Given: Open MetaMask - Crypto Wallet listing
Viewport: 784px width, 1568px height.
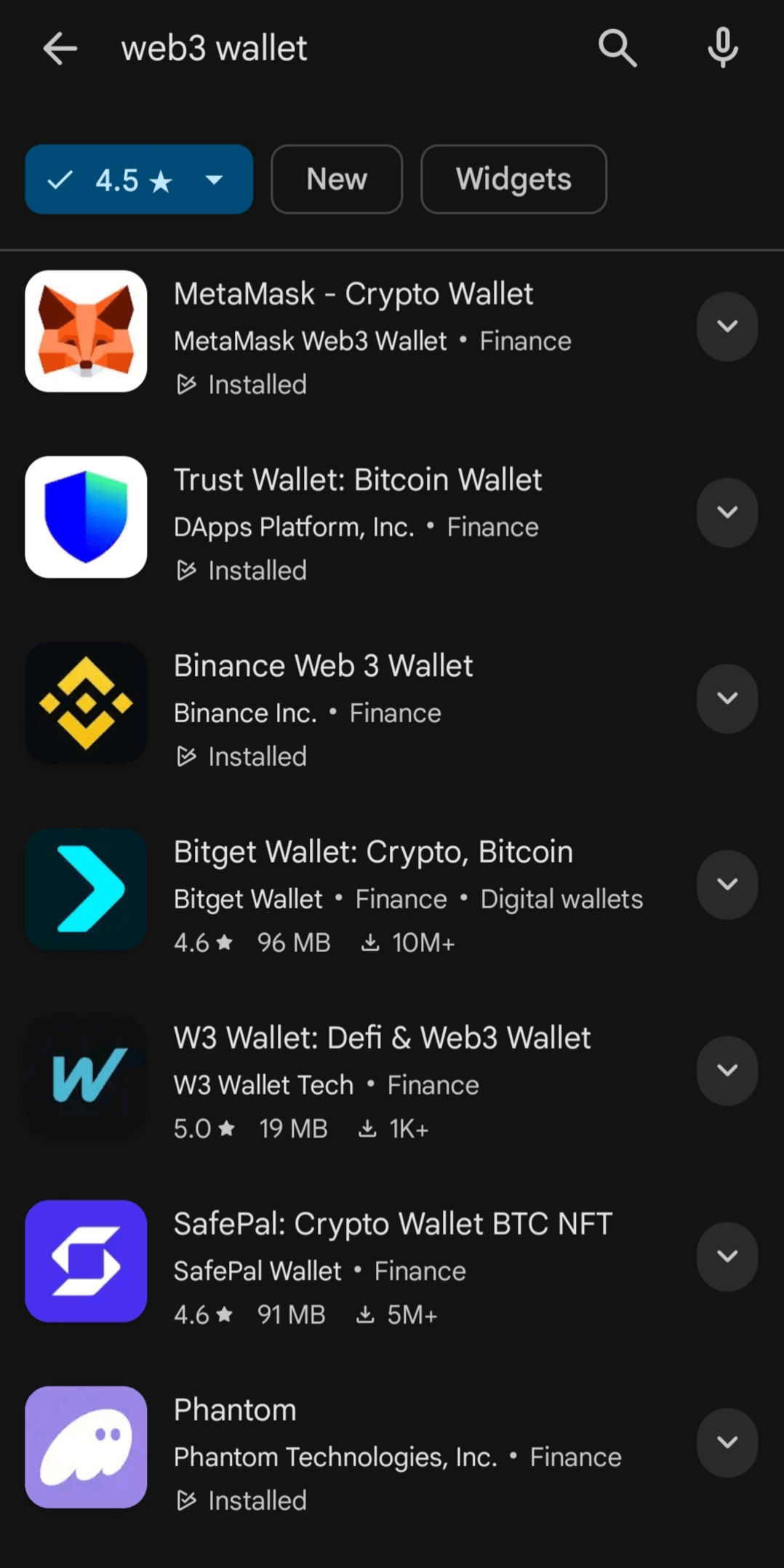Looking at the screenshot, I should pos(353,295).
